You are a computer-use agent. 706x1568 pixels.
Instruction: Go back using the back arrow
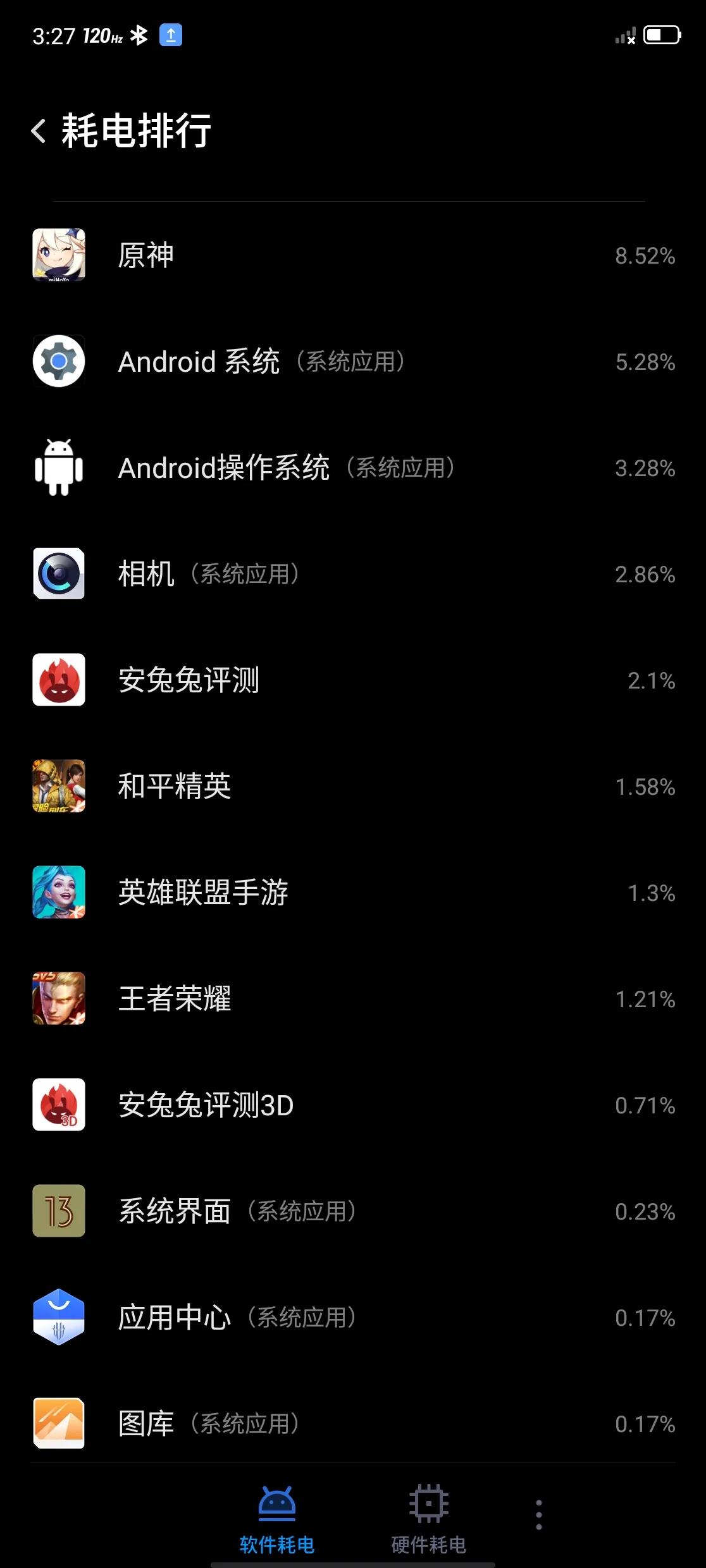(x=39, y=131)
